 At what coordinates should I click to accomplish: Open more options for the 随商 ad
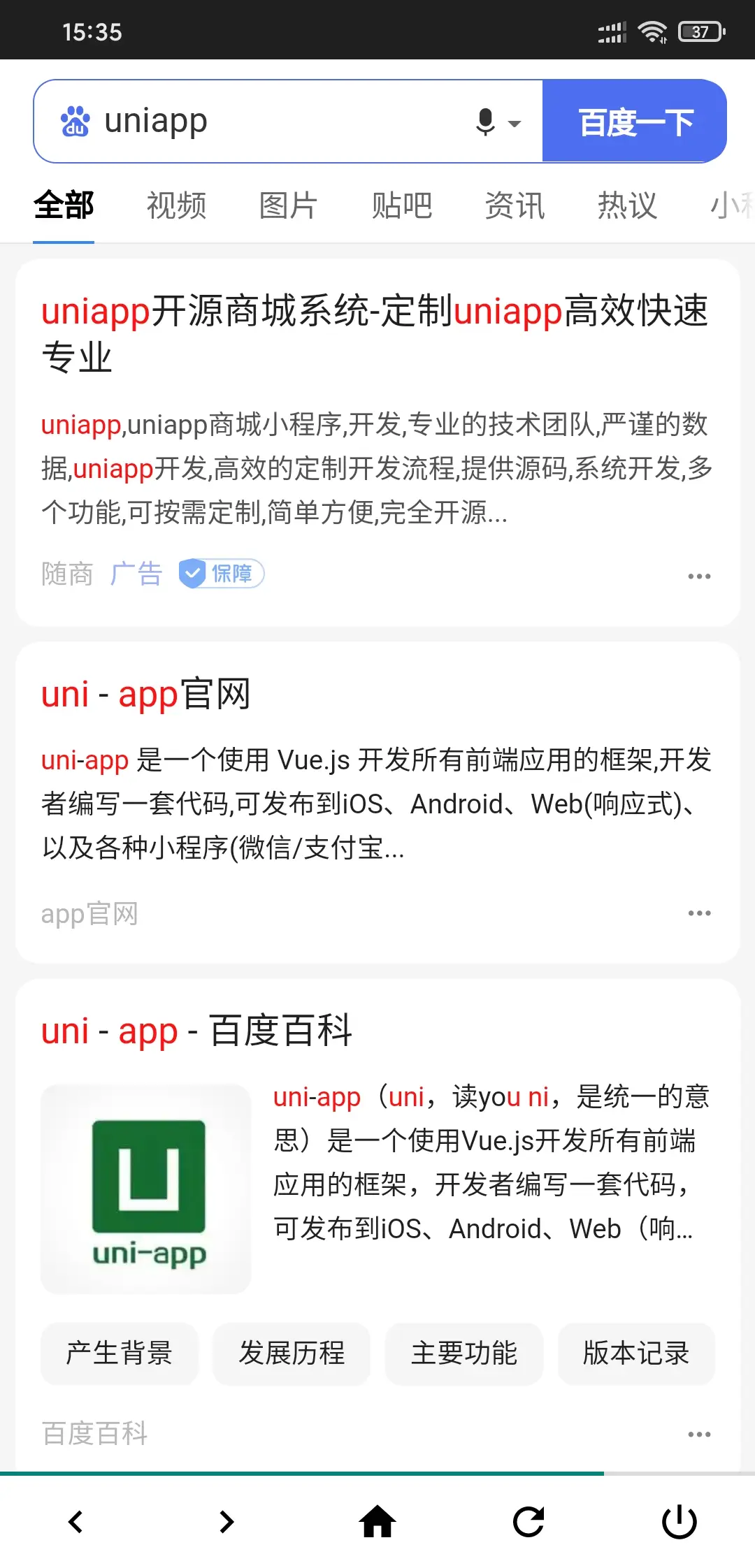[699, 576]
